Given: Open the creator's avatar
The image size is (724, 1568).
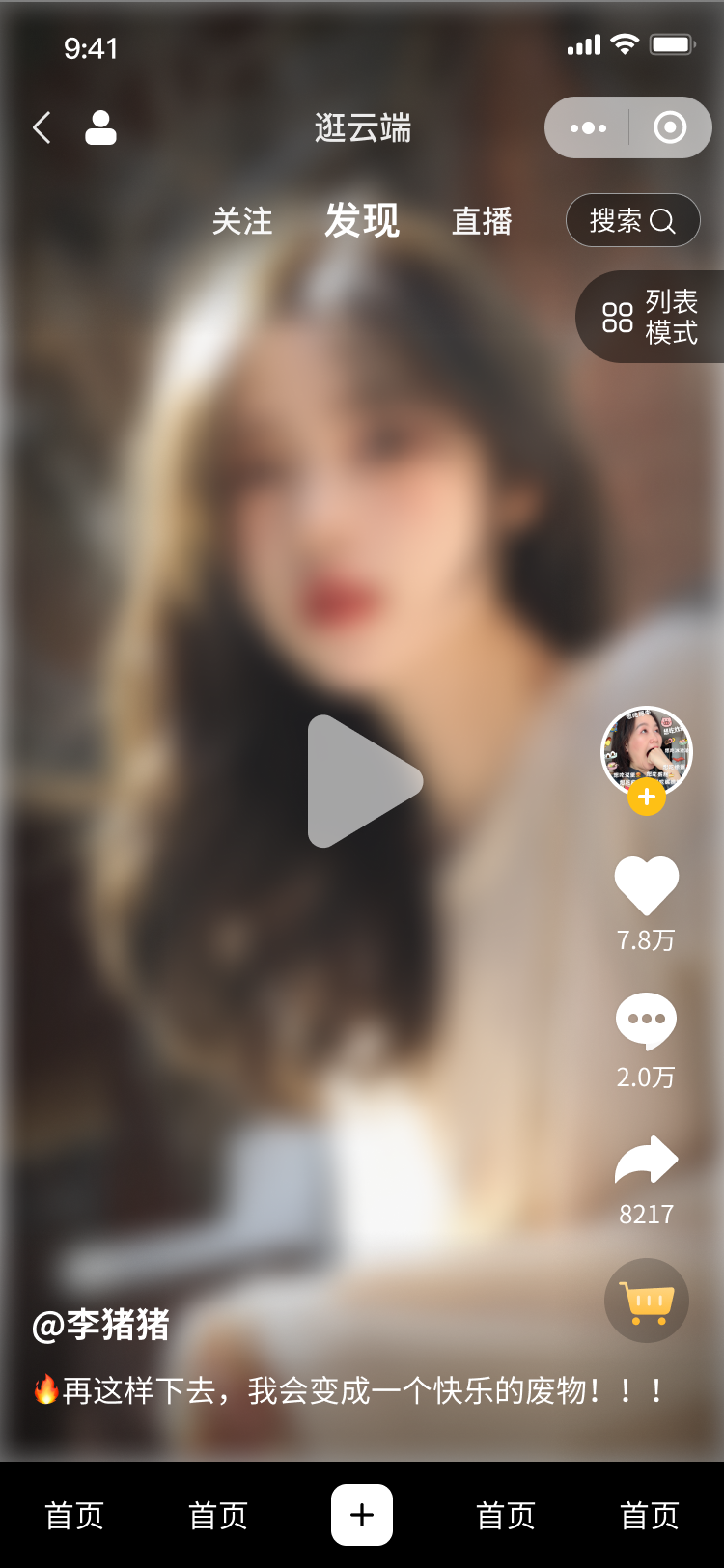Looking at the screenshot, I should point(646,750).
